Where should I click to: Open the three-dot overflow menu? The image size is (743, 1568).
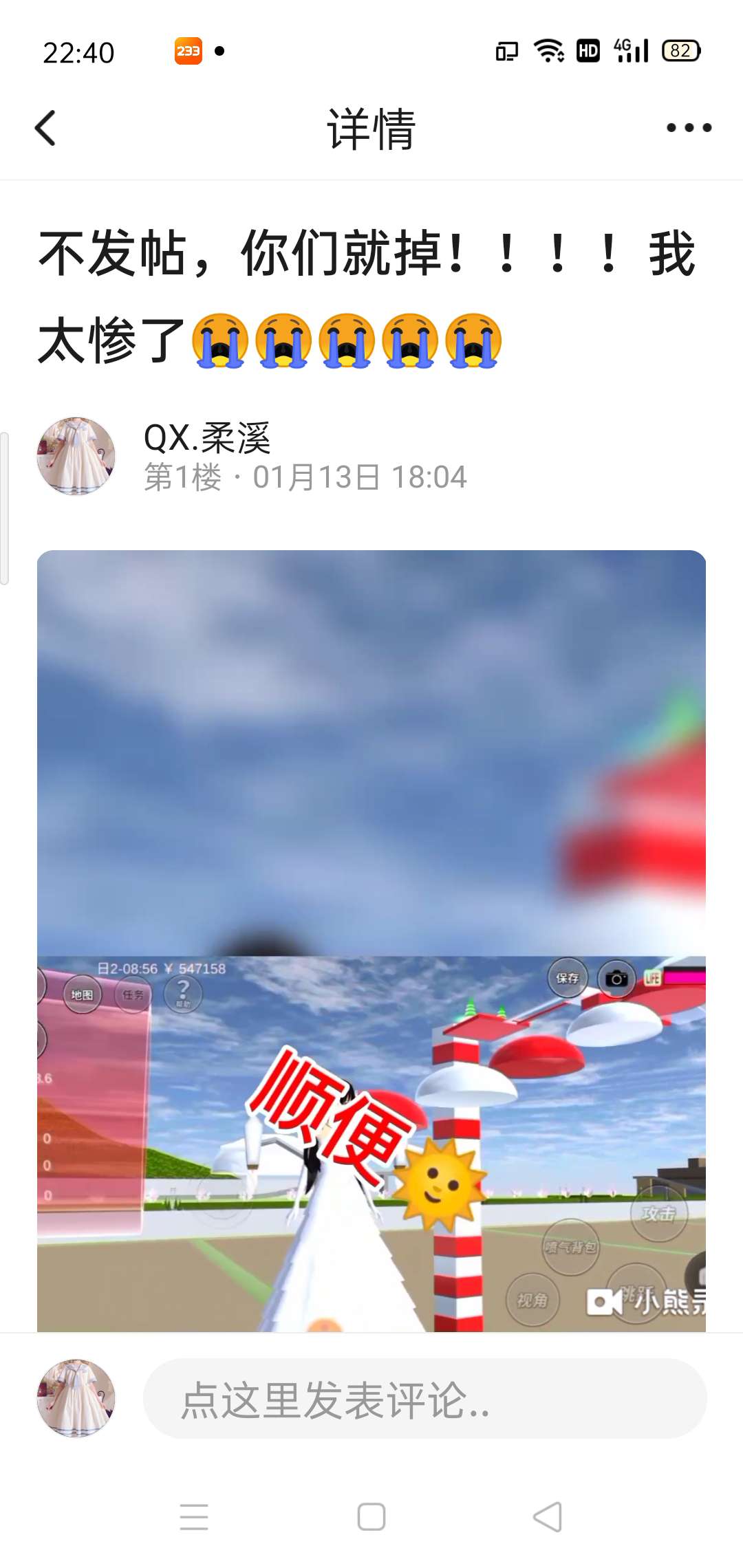(x=689, y=128)
